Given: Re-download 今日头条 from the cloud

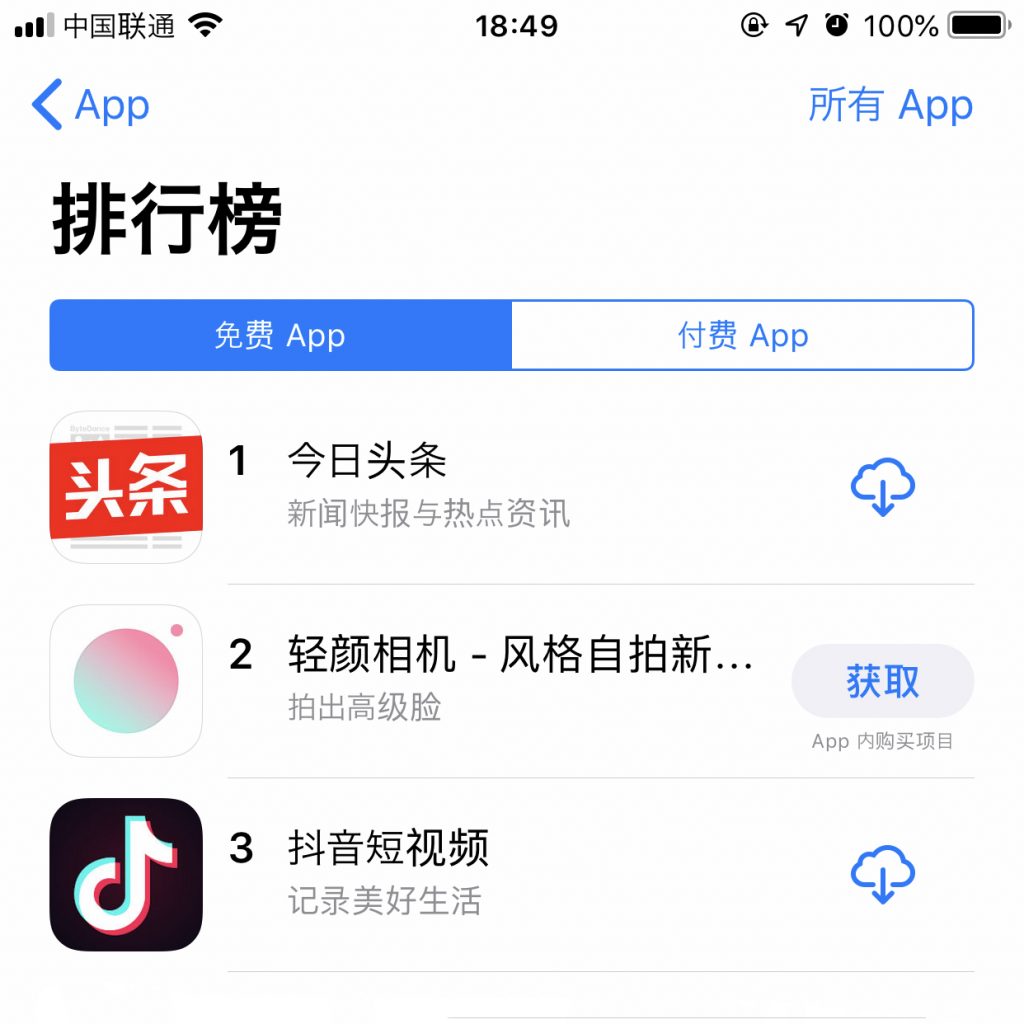Looking at the screenshot, I should [x=882, y=487].
